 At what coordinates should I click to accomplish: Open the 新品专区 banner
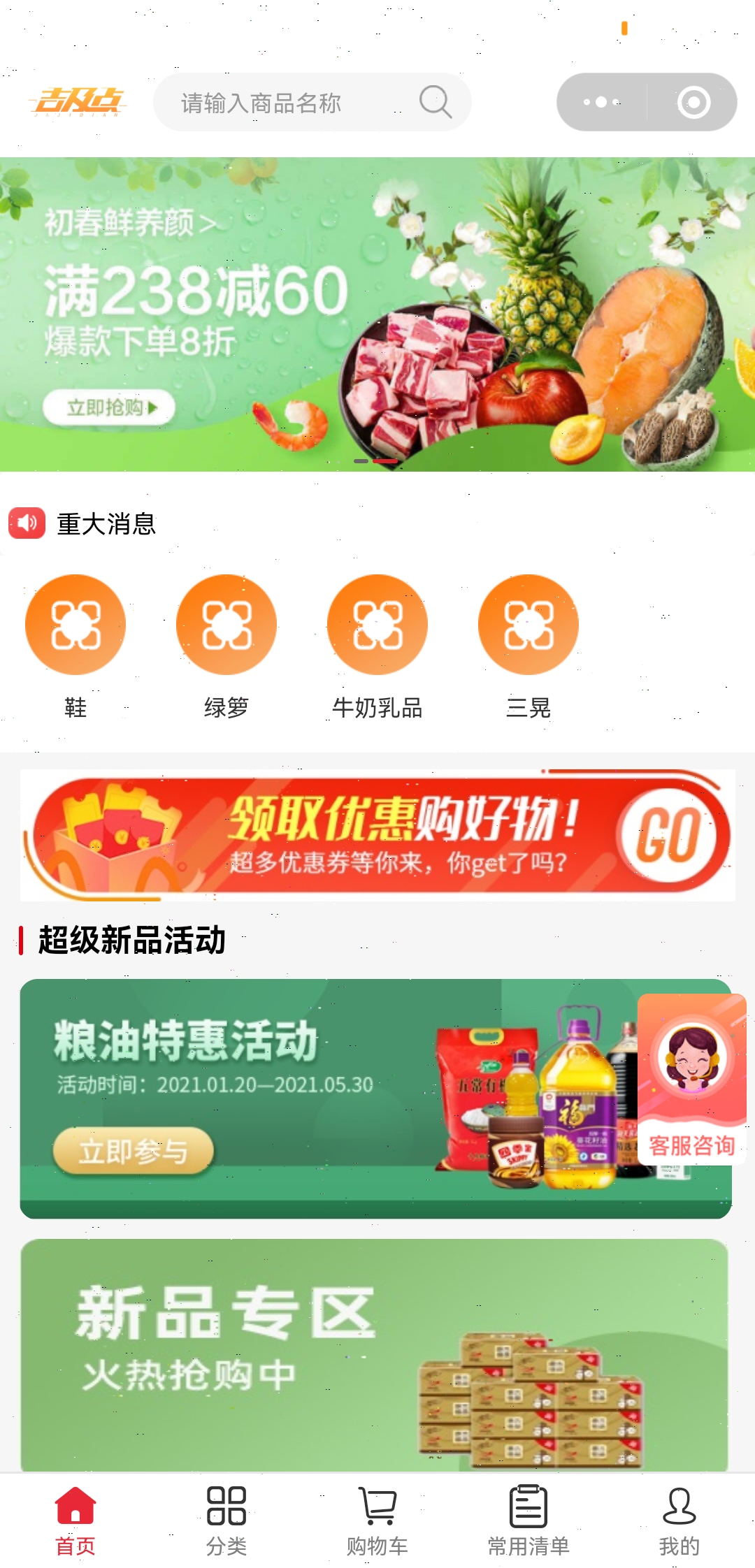tap(375, 1356)
